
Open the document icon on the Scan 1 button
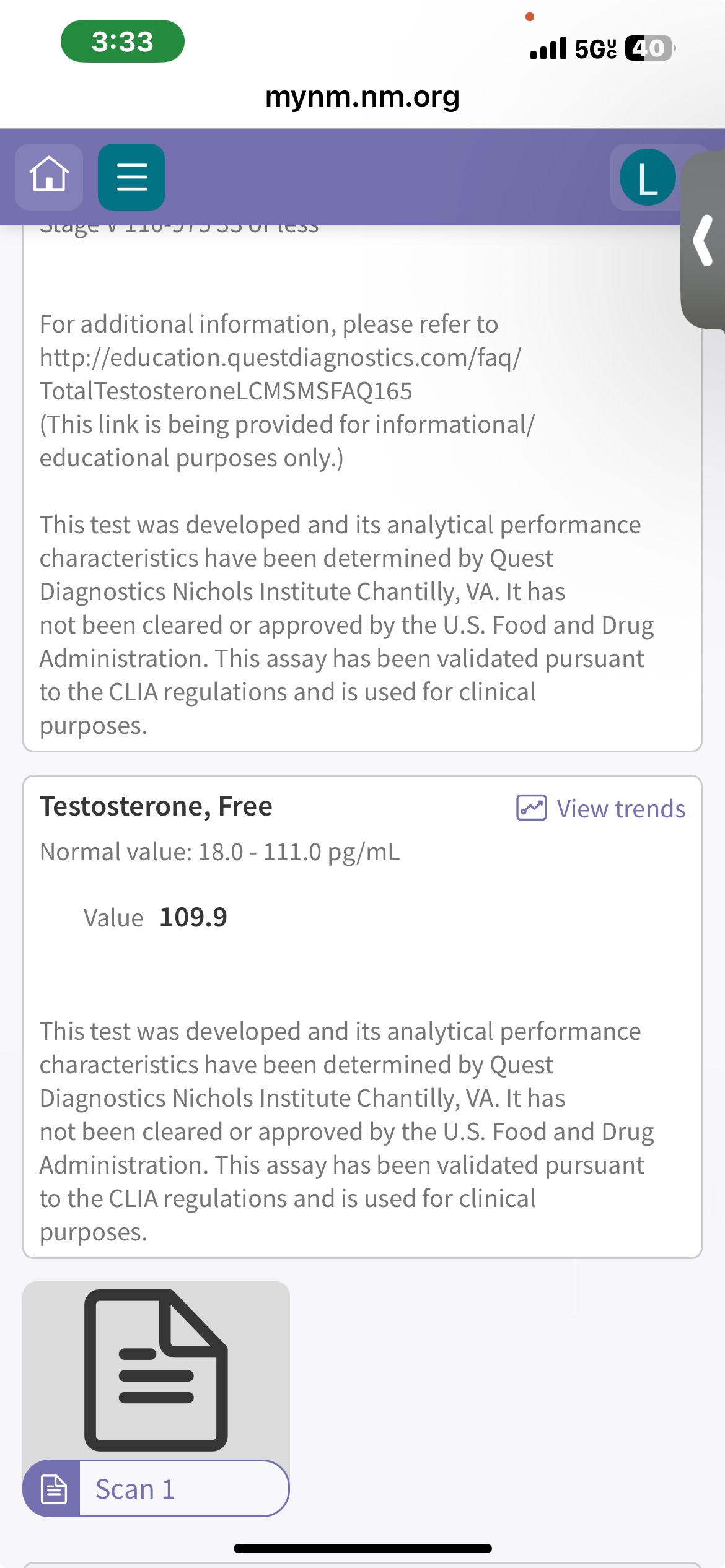pyautogui.click(x=55, y=1488)
